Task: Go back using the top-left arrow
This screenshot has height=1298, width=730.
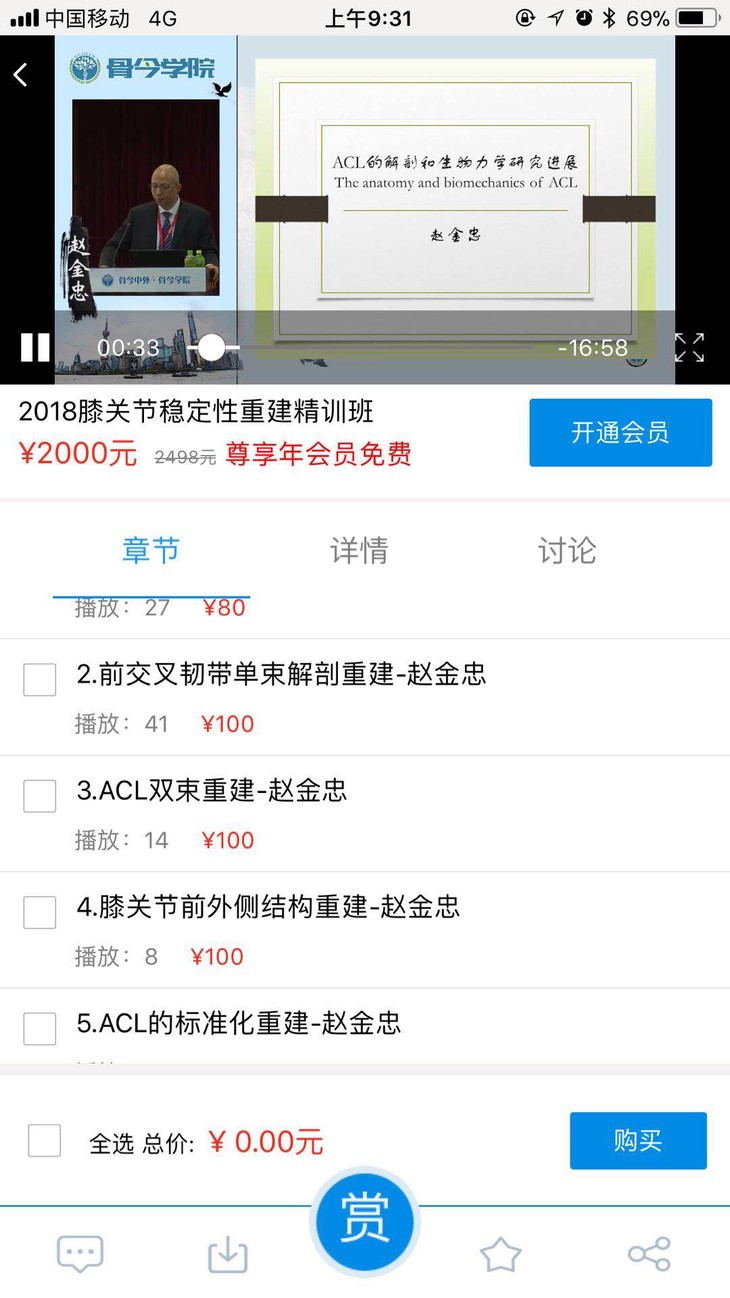Action: (21, 74)
